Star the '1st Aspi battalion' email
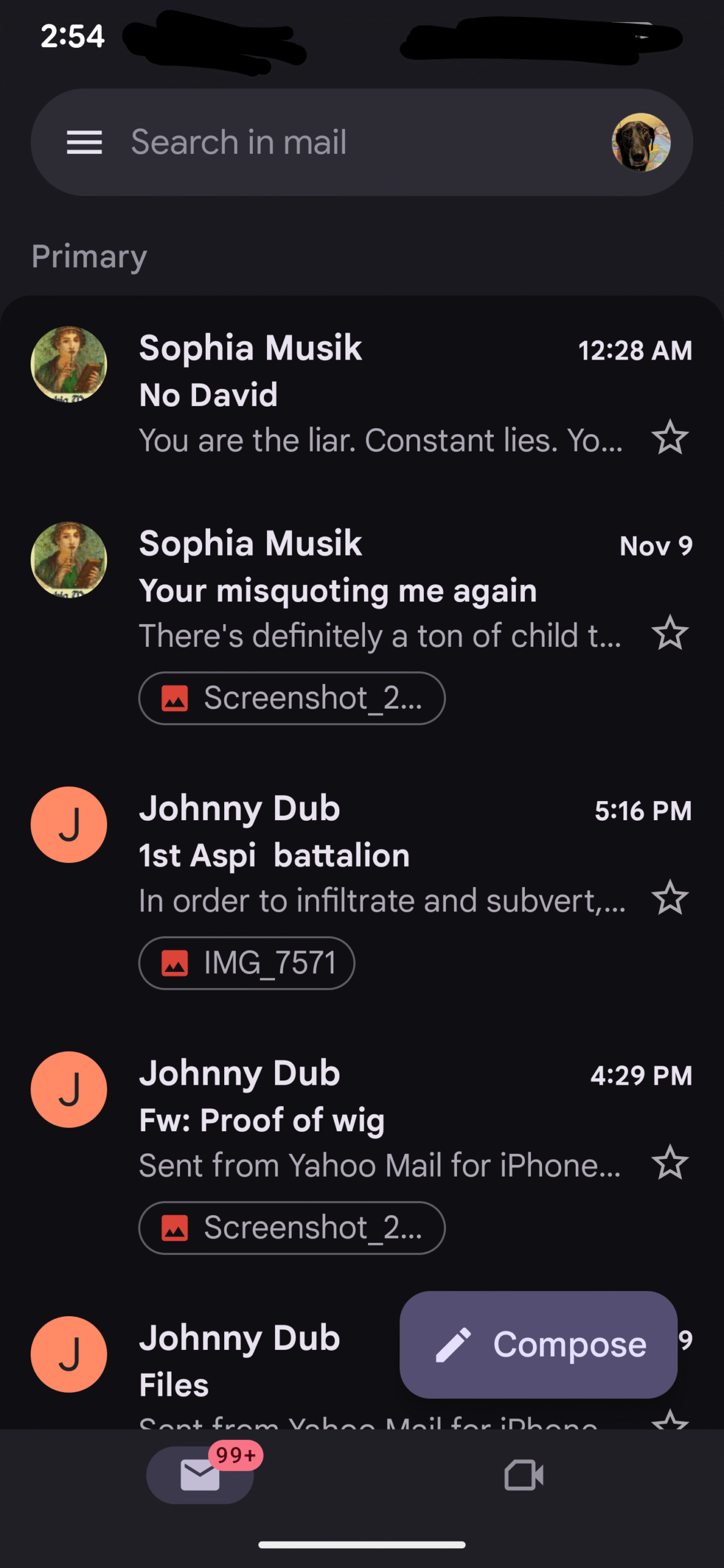 pos(670,898)
